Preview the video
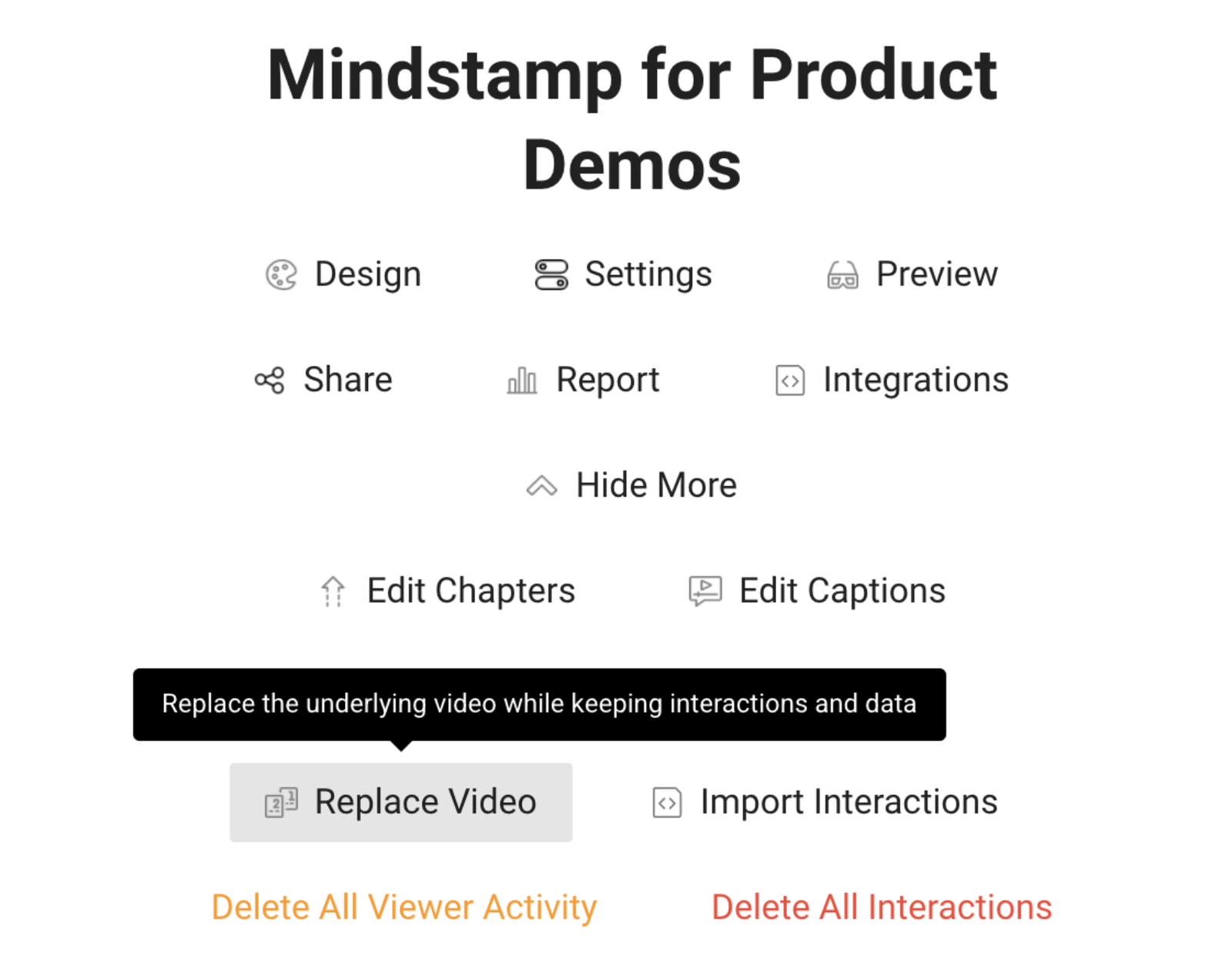1232x979 pixels. point(912,274)
